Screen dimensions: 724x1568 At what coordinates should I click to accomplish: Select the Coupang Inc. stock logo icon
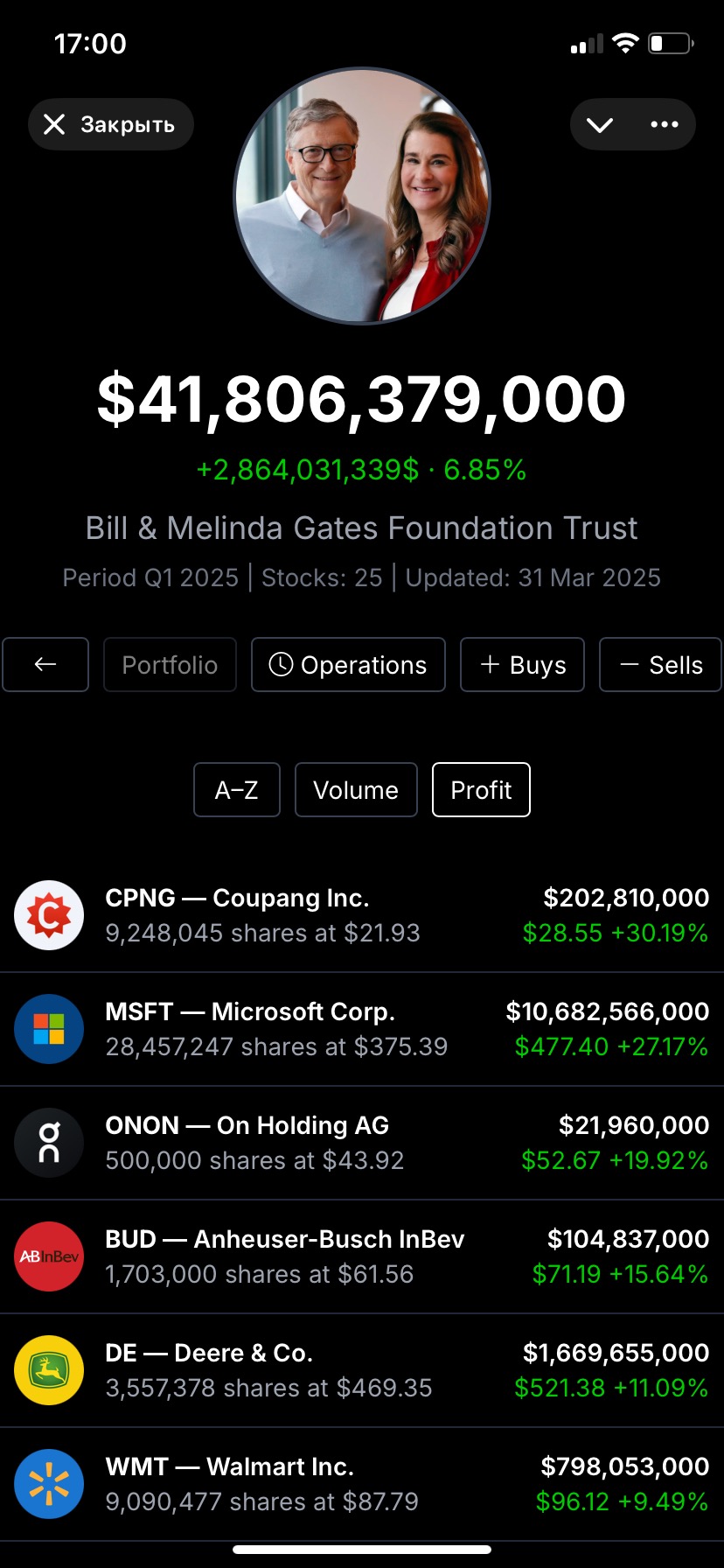point(49,915)
